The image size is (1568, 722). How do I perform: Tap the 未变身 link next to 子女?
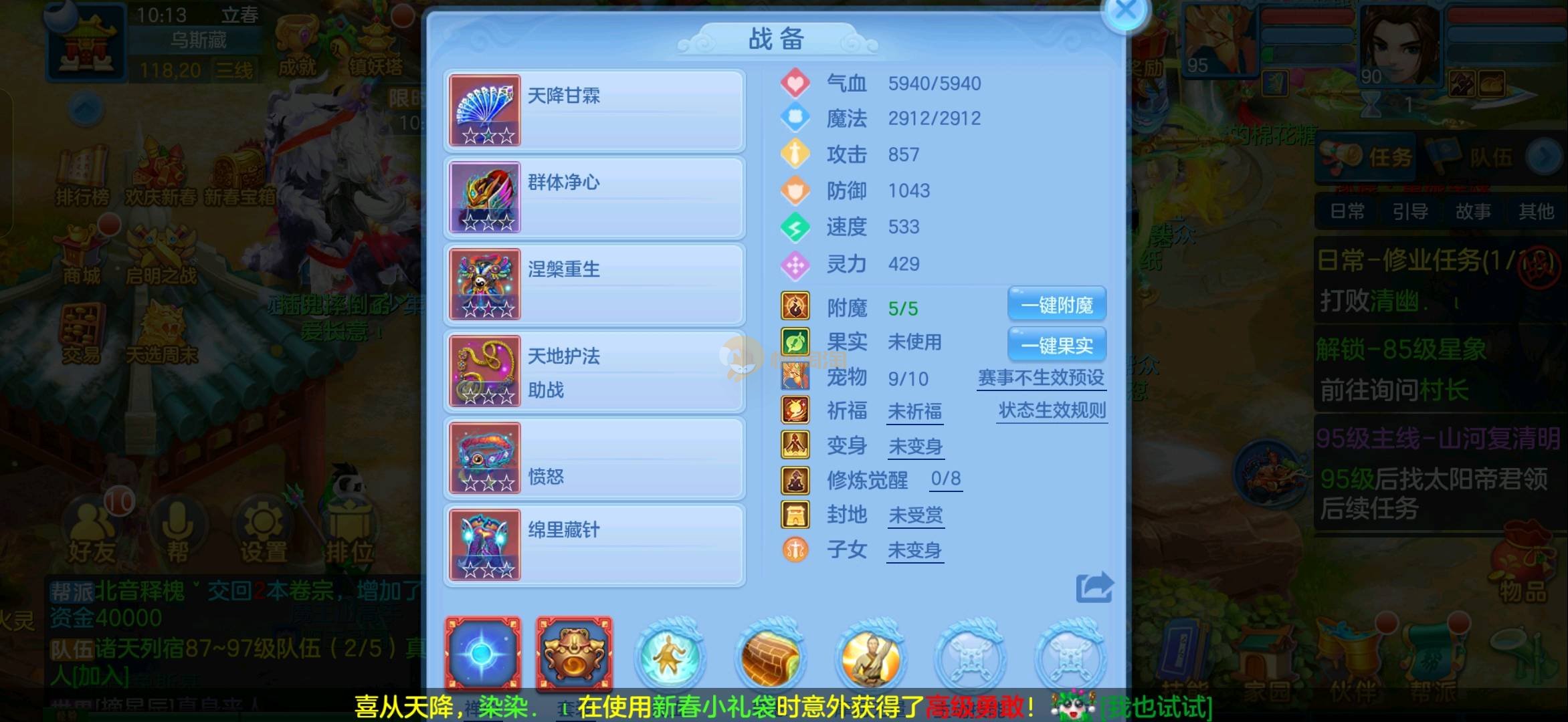coord(914,551)
